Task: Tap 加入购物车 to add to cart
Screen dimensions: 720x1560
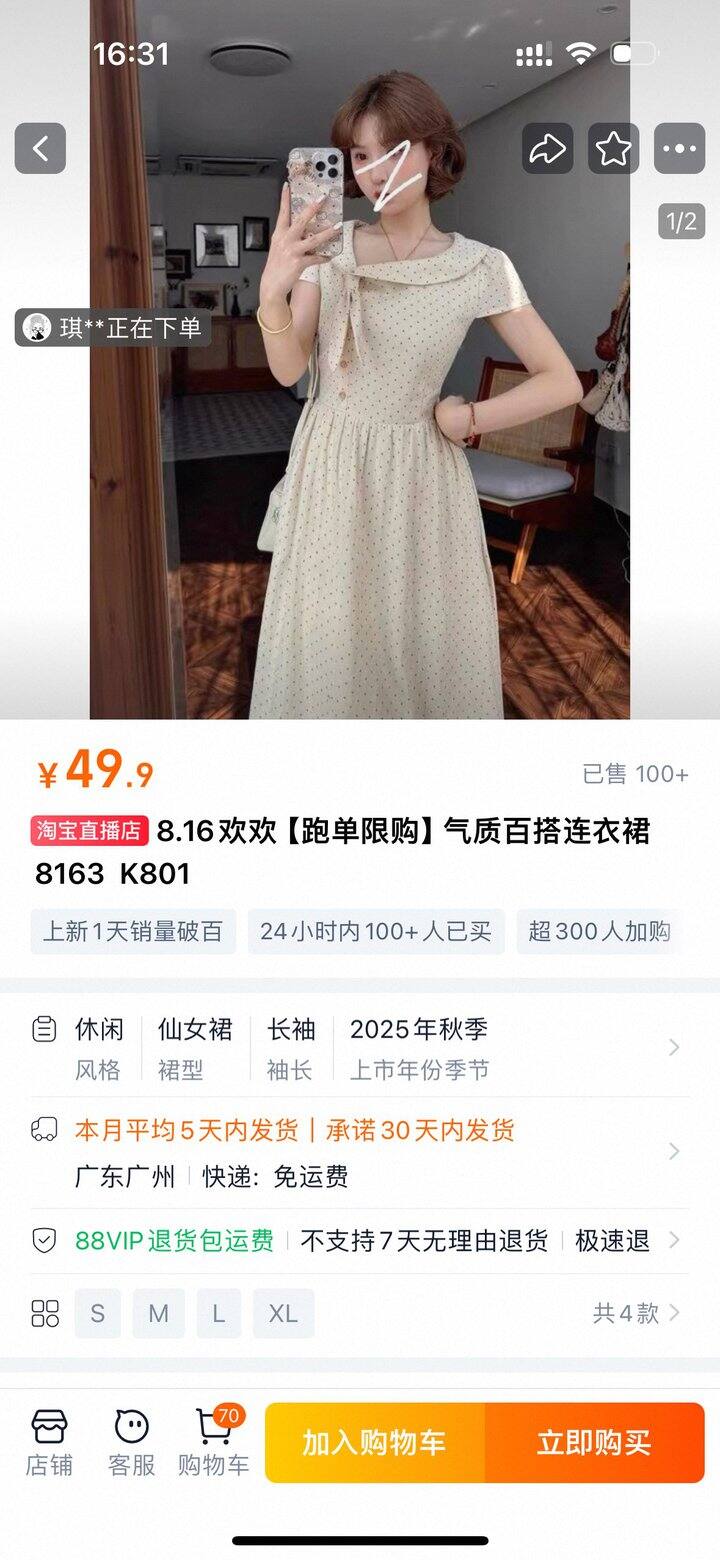Action: coord(375,1442)
